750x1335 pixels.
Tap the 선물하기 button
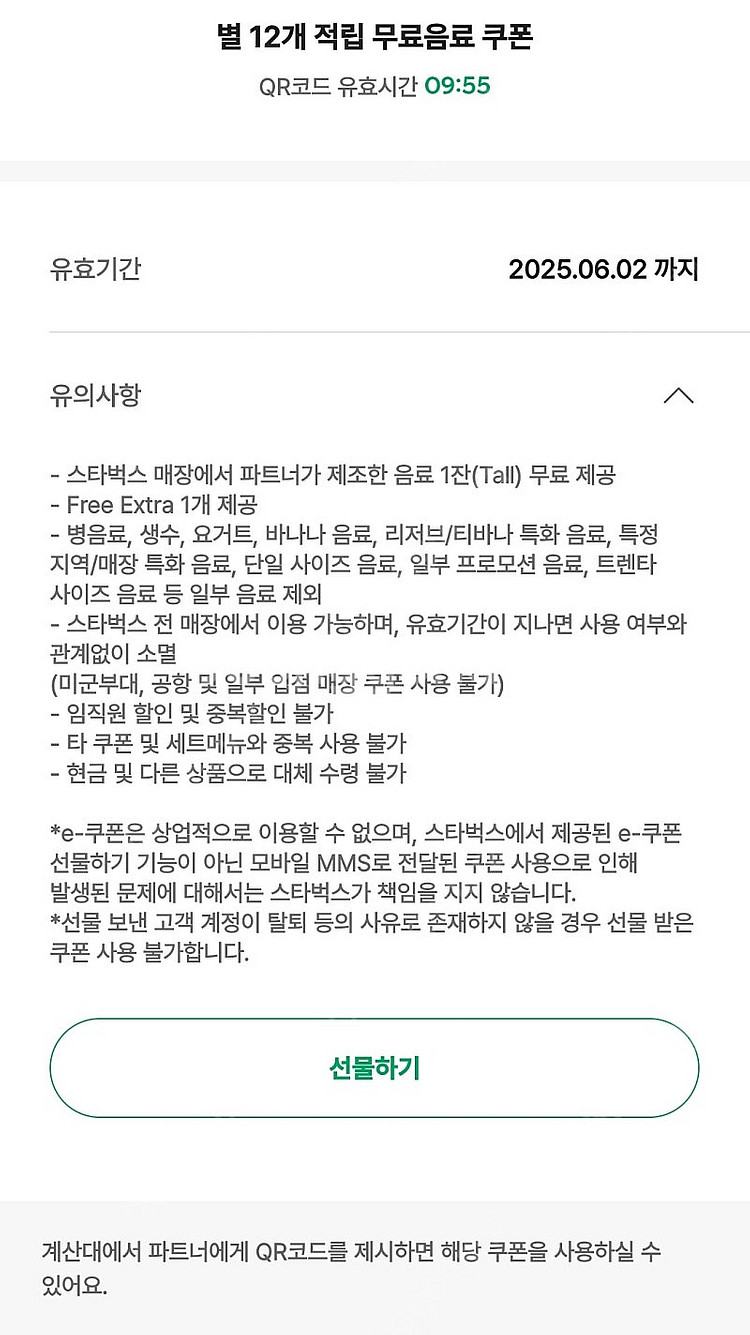[374, 1068]
